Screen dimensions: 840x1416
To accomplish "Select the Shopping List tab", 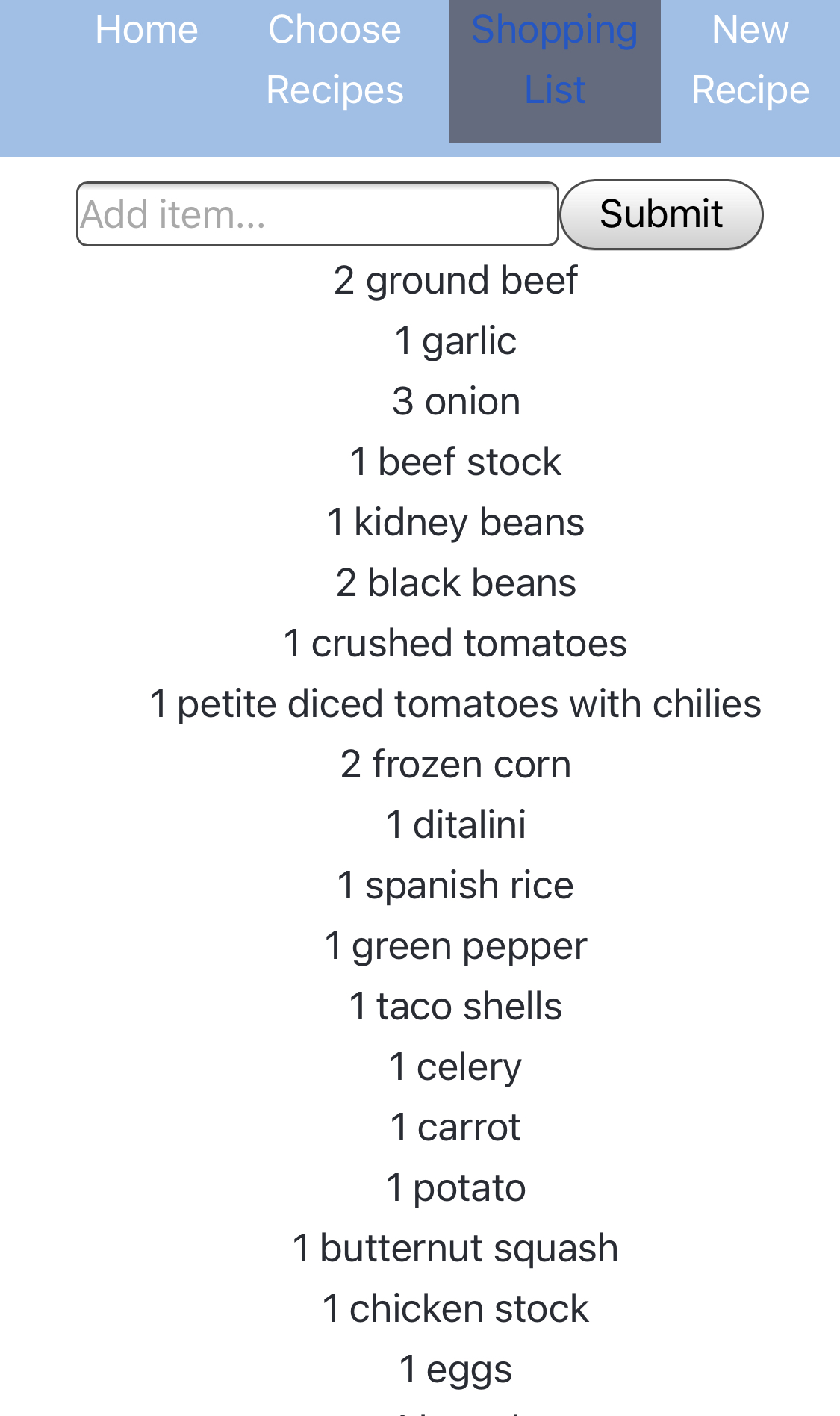I will [x=553, y=60].
